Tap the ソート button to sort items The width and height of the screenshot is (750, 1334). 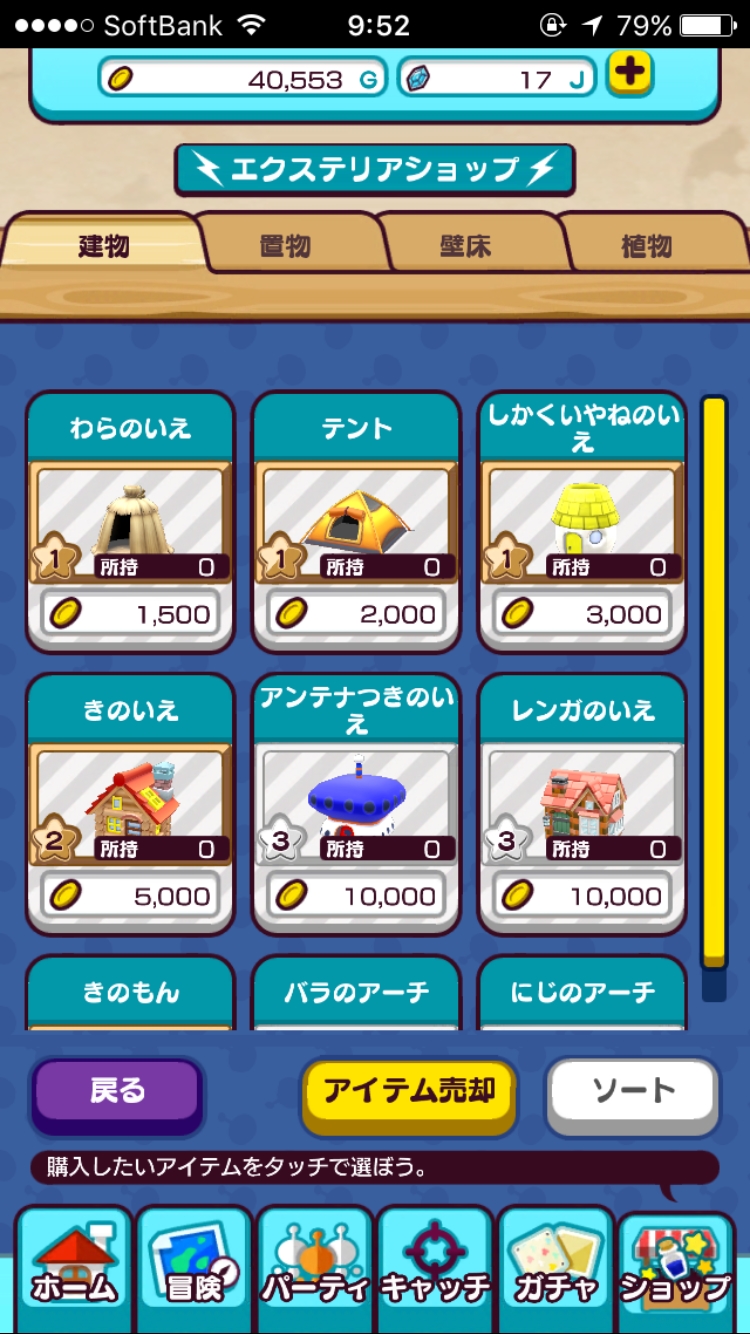[633, 1093]
